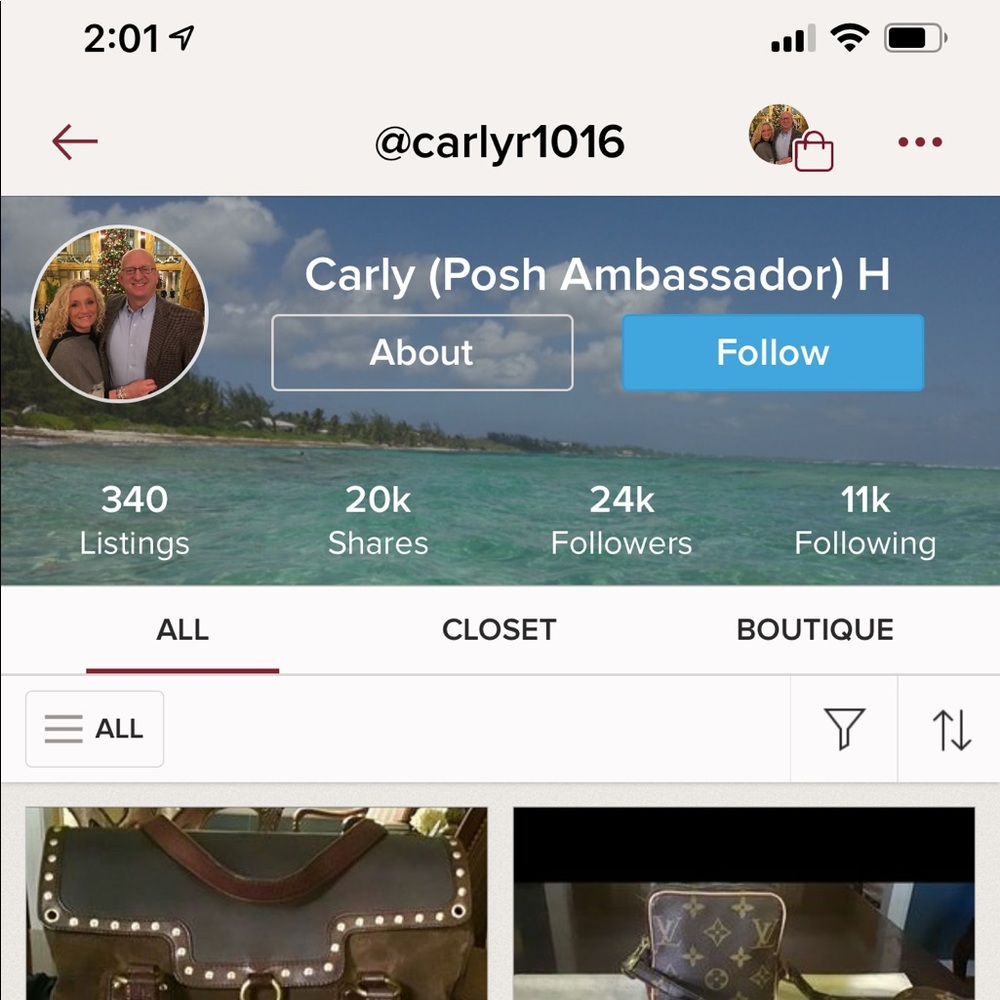
Task: Open the three-dot overflow menu
Action: [x=920, y=142]
